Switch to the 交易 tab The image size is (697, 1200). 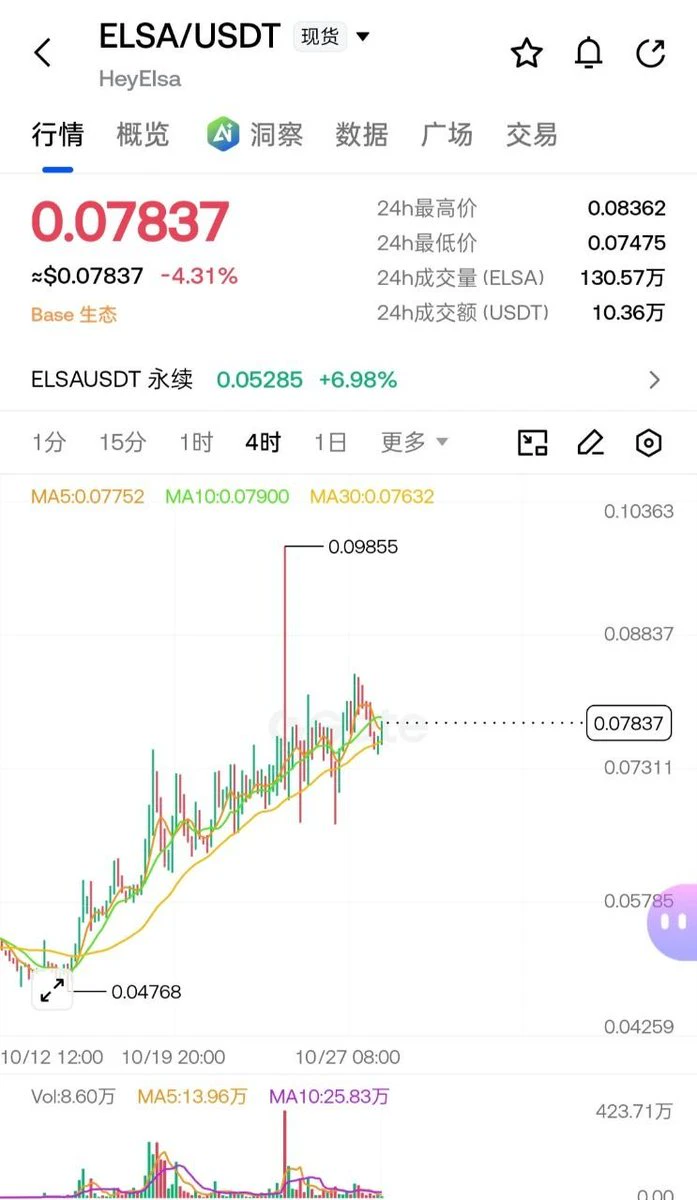click(531, 134)
